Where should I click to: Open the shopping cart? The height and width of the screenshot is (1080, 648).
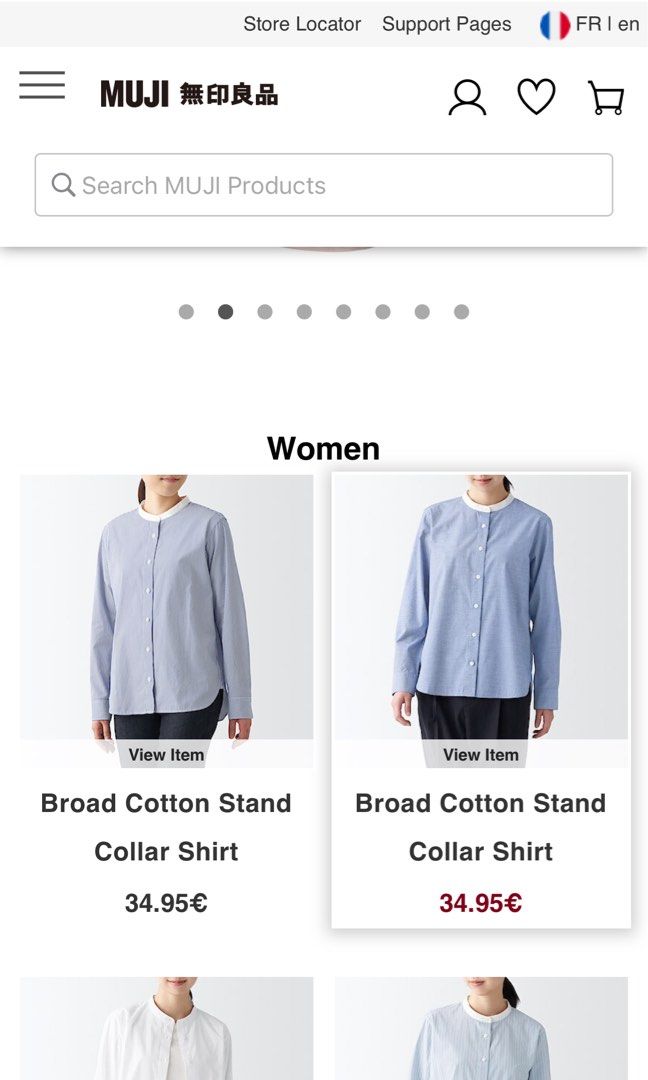606,97
